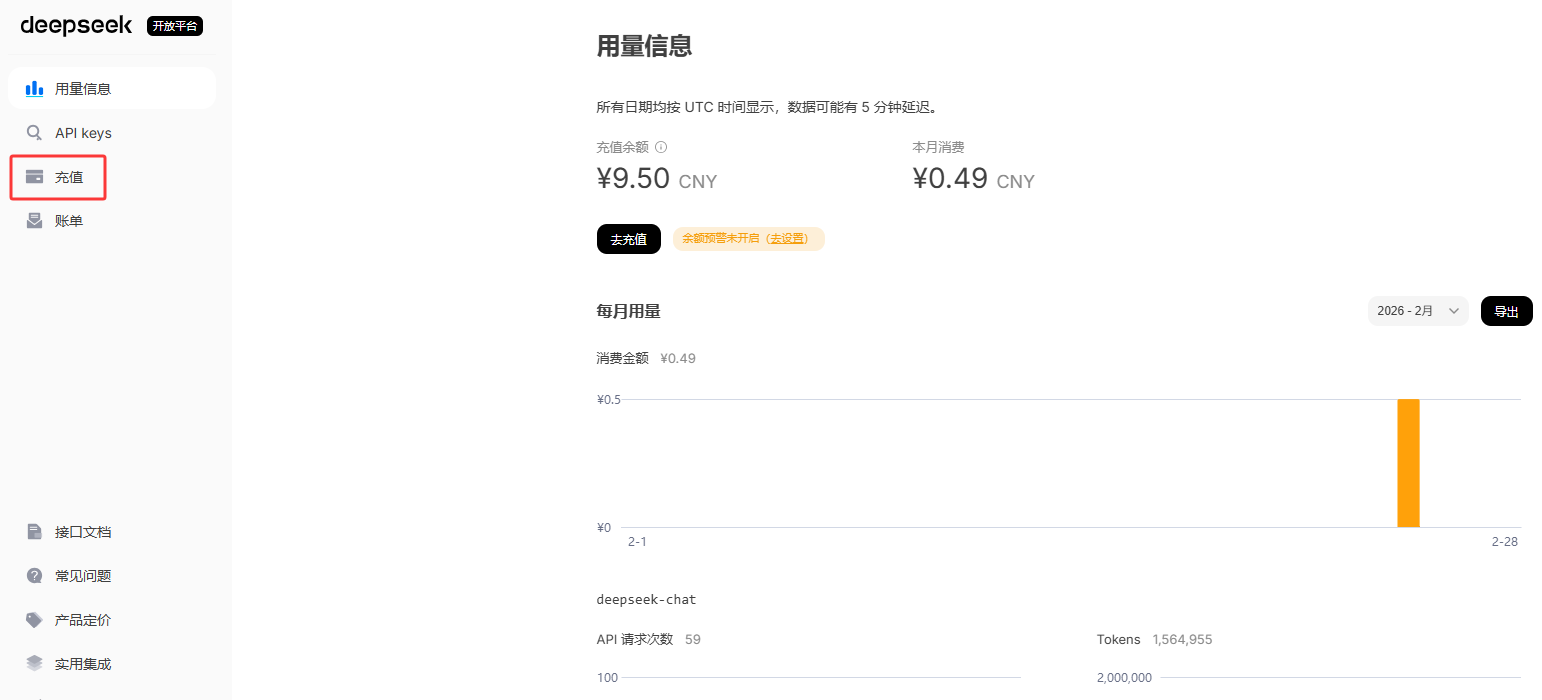Open 去设置 balance alert link

pyautogui.click(x=787, y=239)
